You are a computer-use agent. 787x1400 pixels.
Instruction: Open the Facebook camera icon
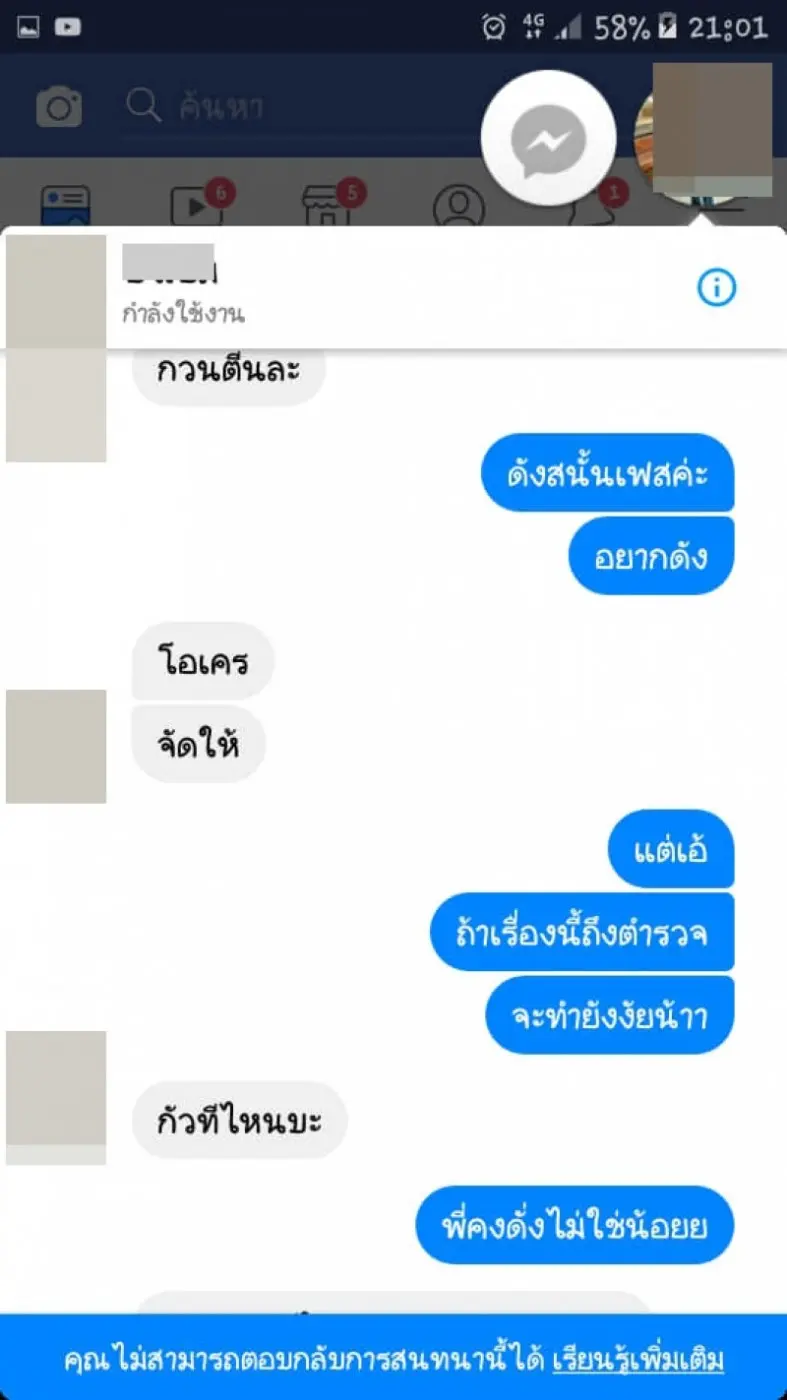coord(59,106)
